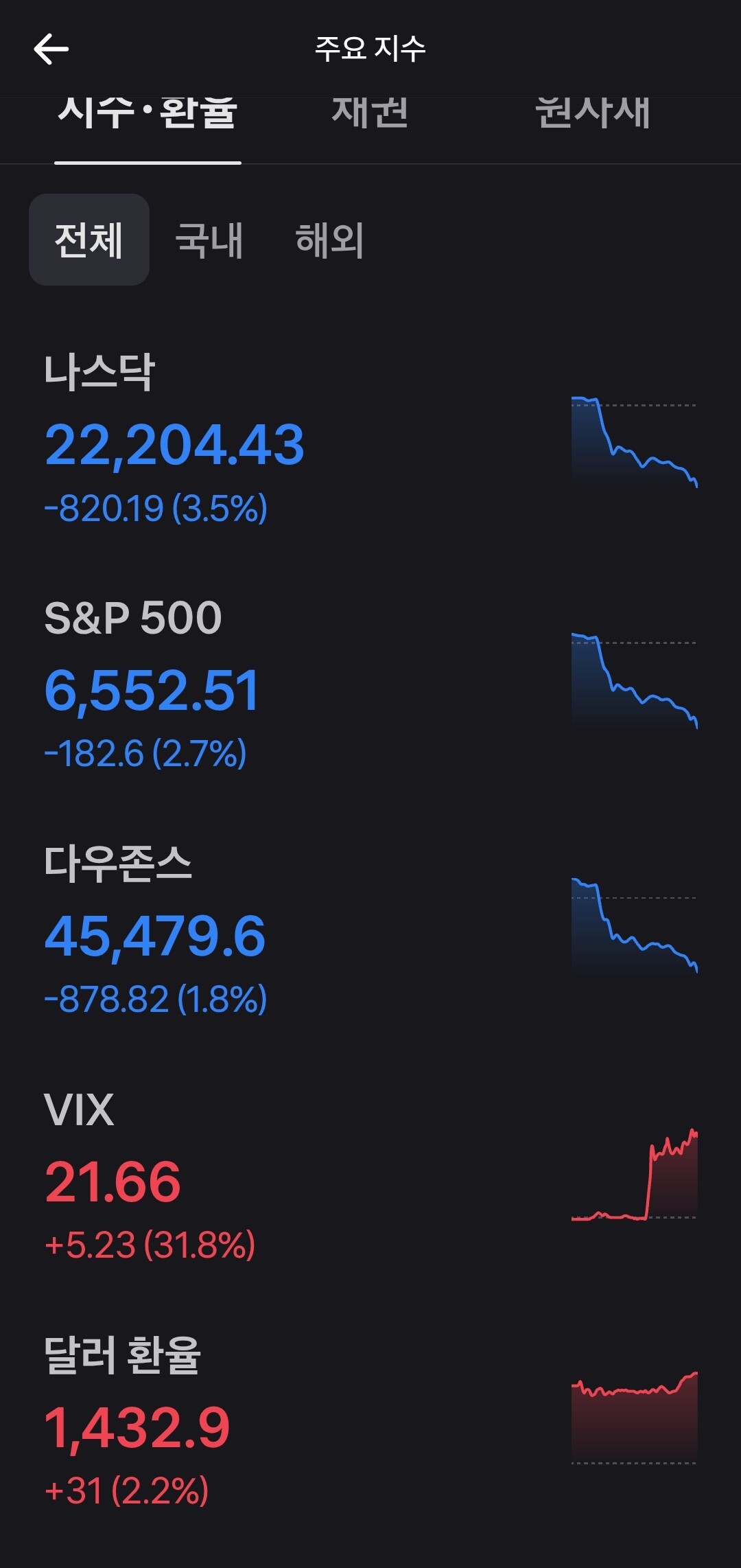Viewport: 741px width, 1568px height.
Task: Open the 나스닥 index details
Action: coord(370,441)
